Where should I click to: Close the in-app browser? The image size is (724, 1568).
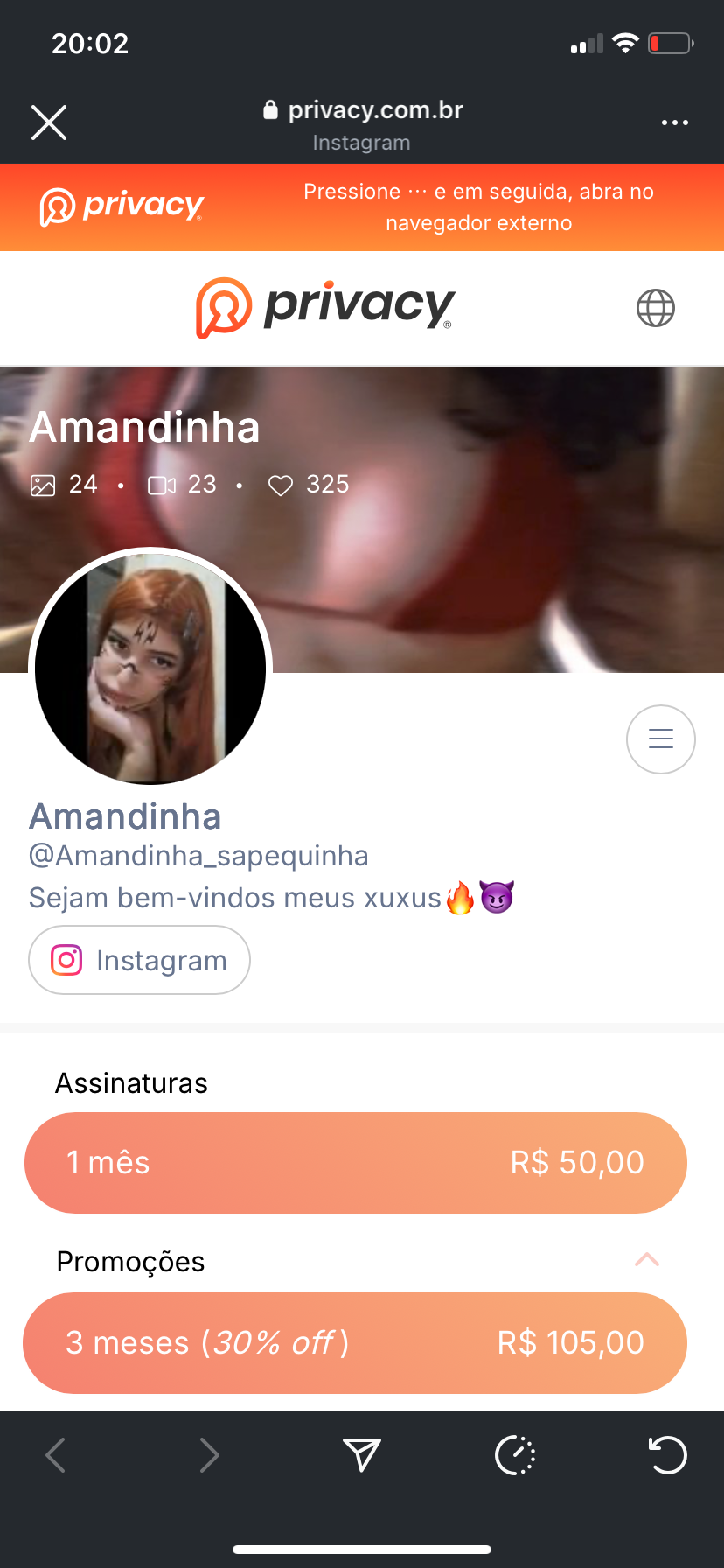pyautogui.click(x=49, y=122)
